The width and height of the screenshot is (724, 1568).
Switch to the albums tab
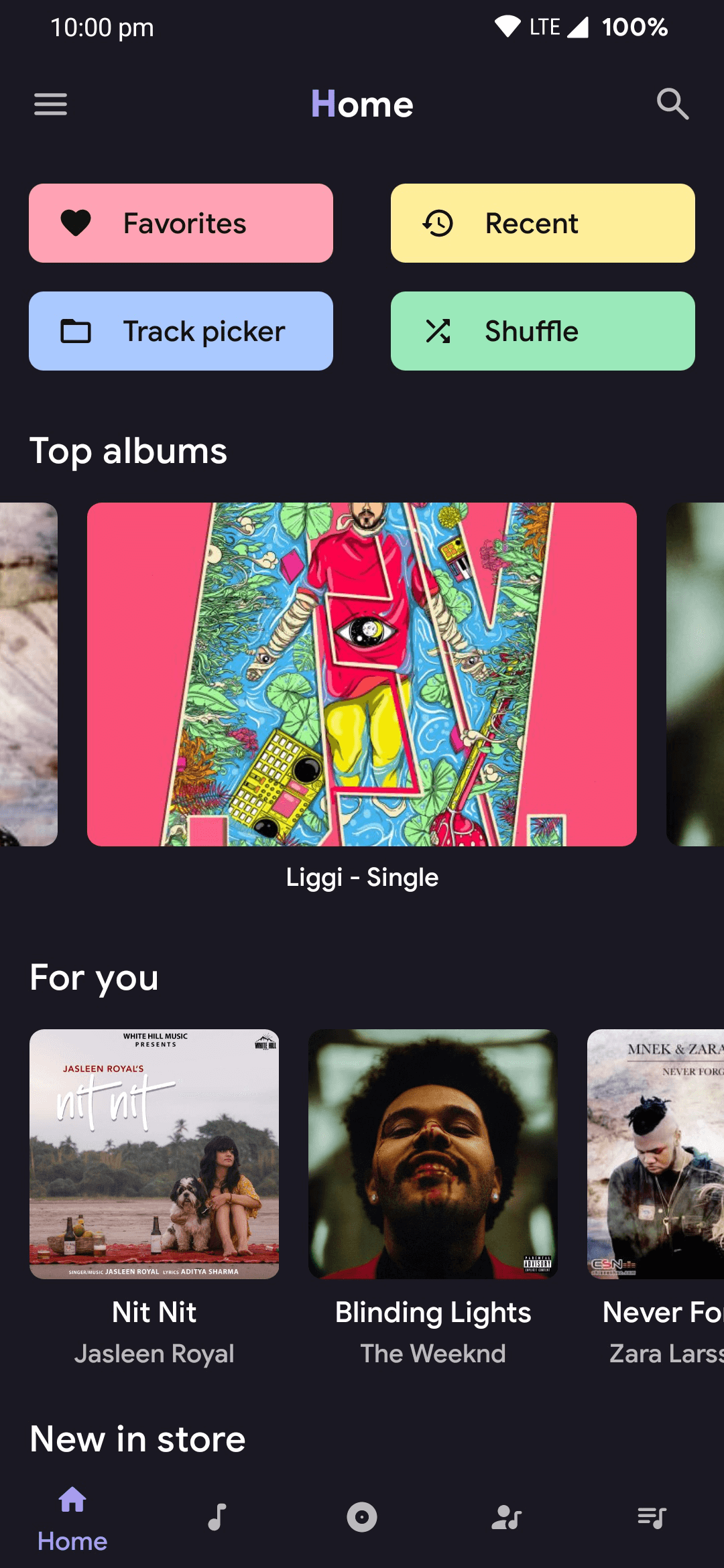pos(362,1517)
